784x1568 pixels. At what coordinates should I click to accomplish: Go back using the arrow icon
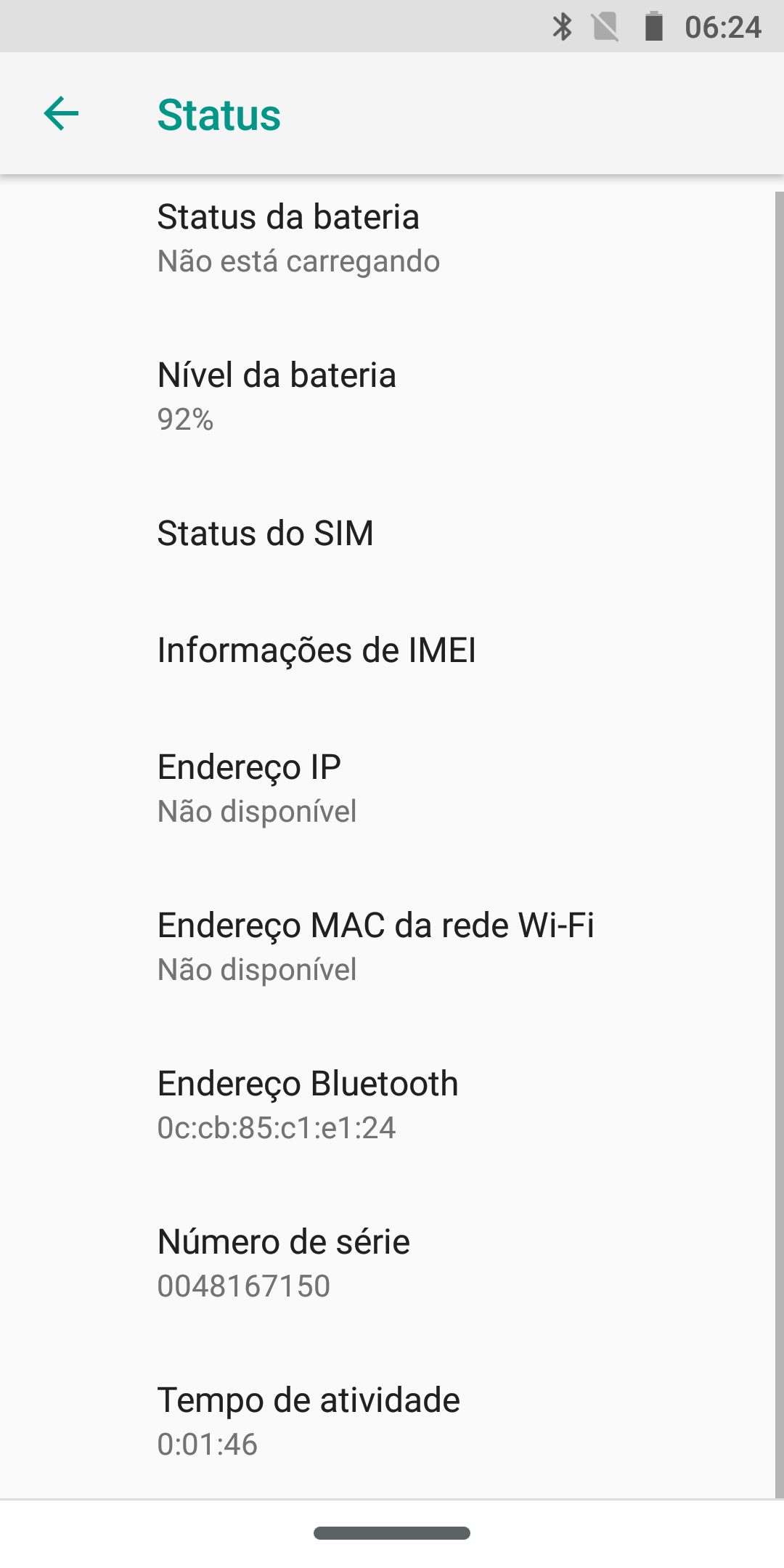(61, 114)
